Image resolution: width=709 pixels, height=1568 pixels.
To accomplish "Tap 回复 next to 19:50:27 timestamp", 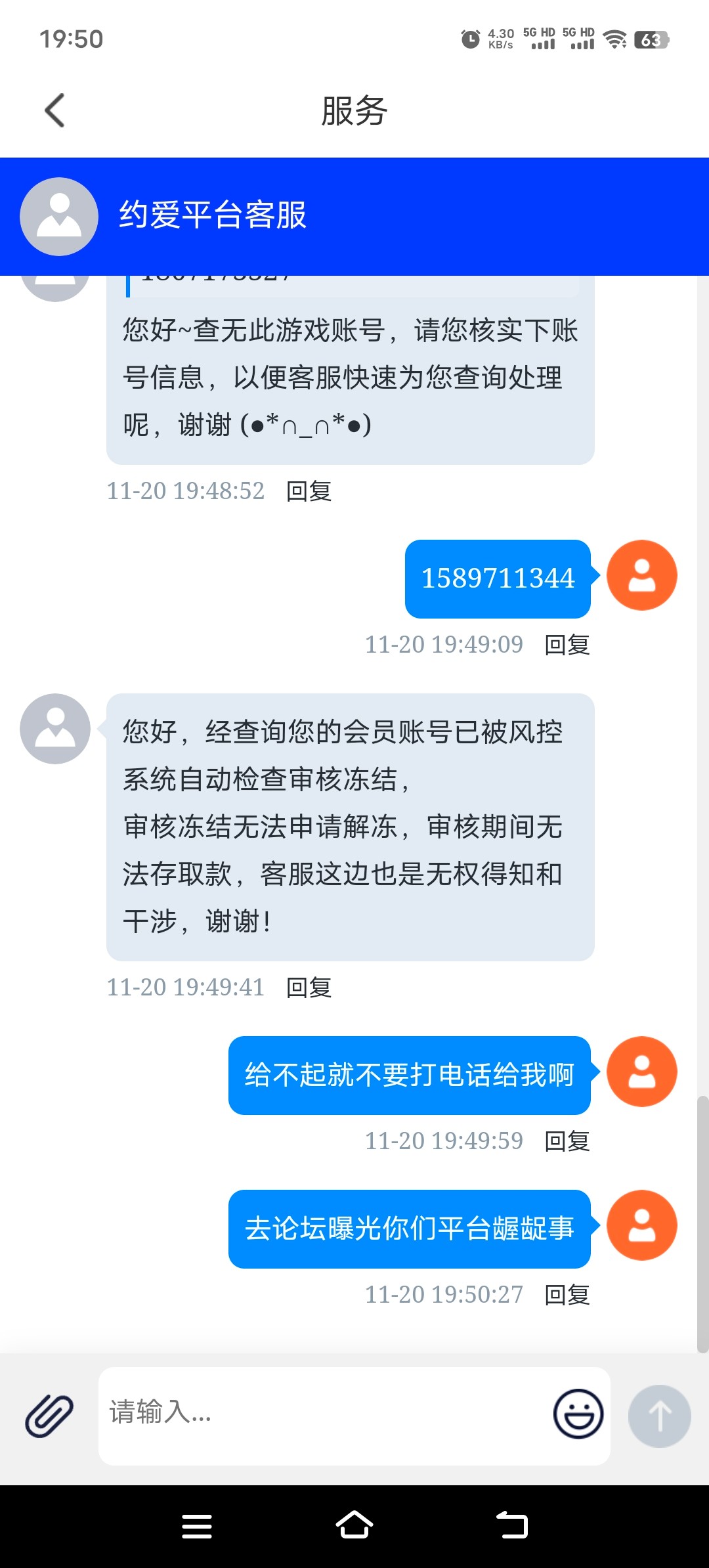I will pyautogui.click(x=567, y=1294).
